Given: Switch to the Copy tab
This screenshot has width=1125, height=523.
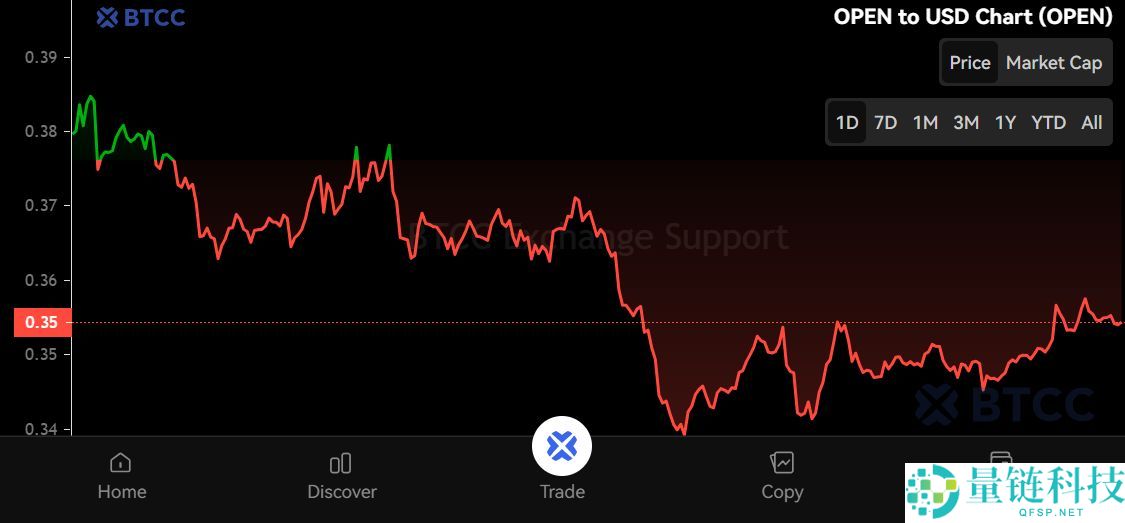Looking at the screenshot, I should [782, 476].
